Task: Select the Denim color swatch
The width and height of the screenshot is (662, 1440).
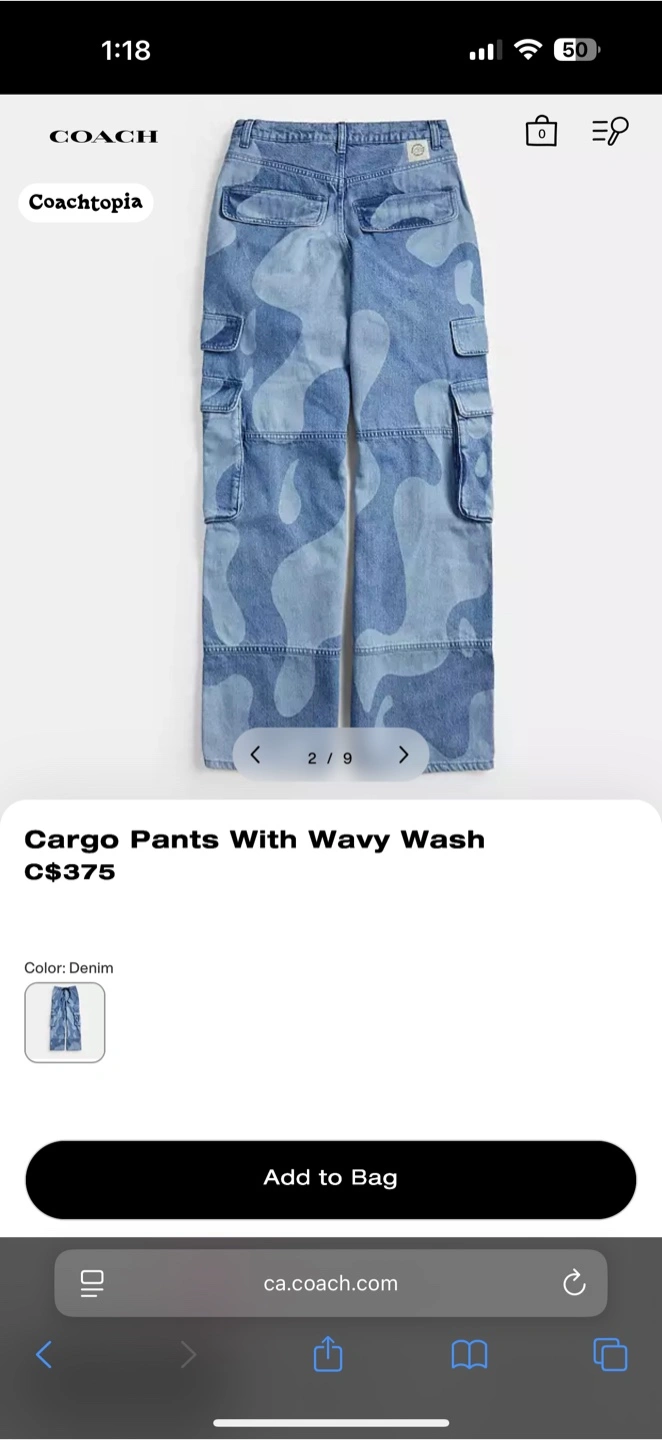Action: (65, 1022)
